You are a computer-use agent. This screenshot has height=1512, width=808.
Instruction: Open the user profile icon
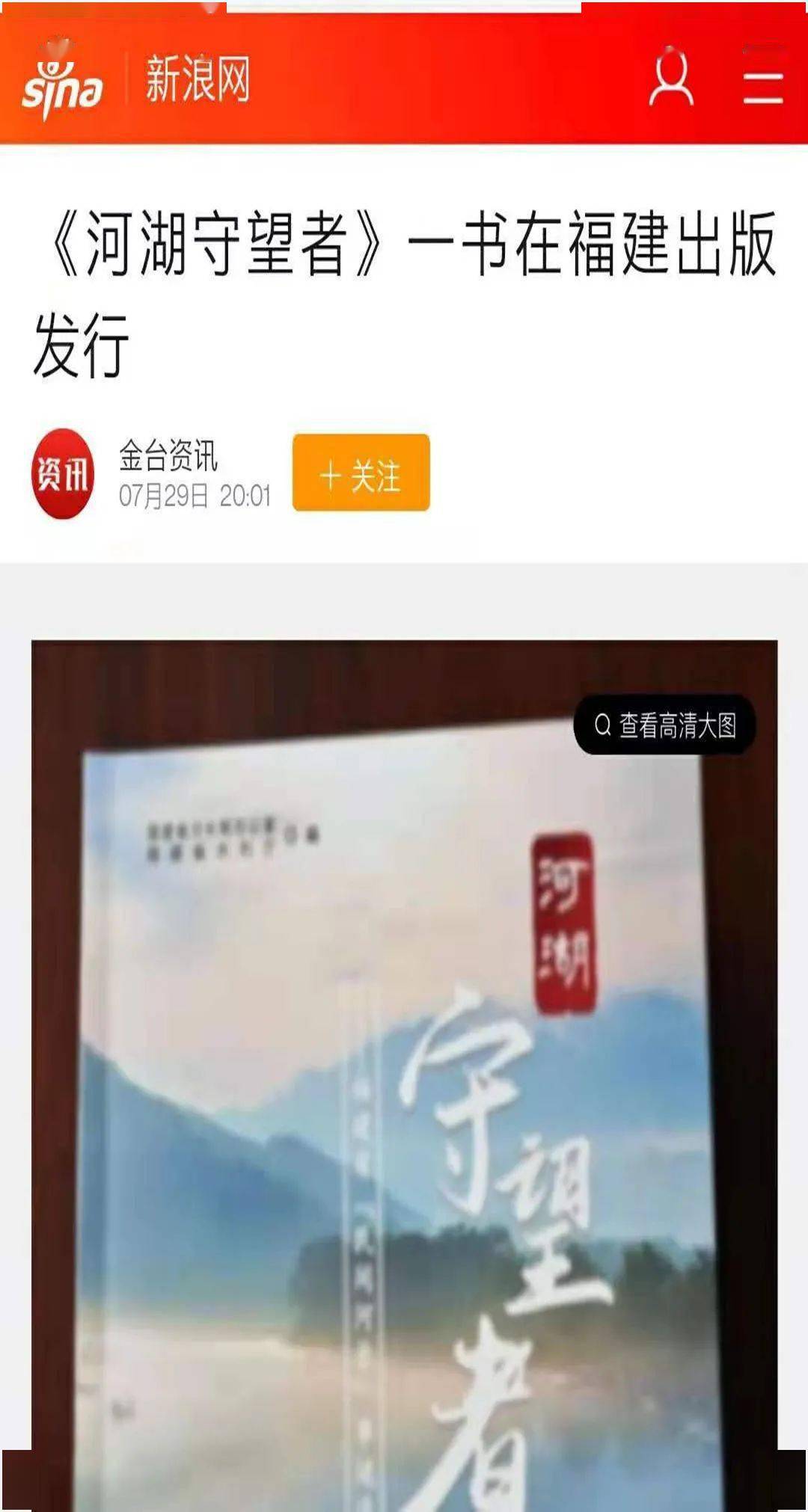pyautogui.click(x=670, y=79)
